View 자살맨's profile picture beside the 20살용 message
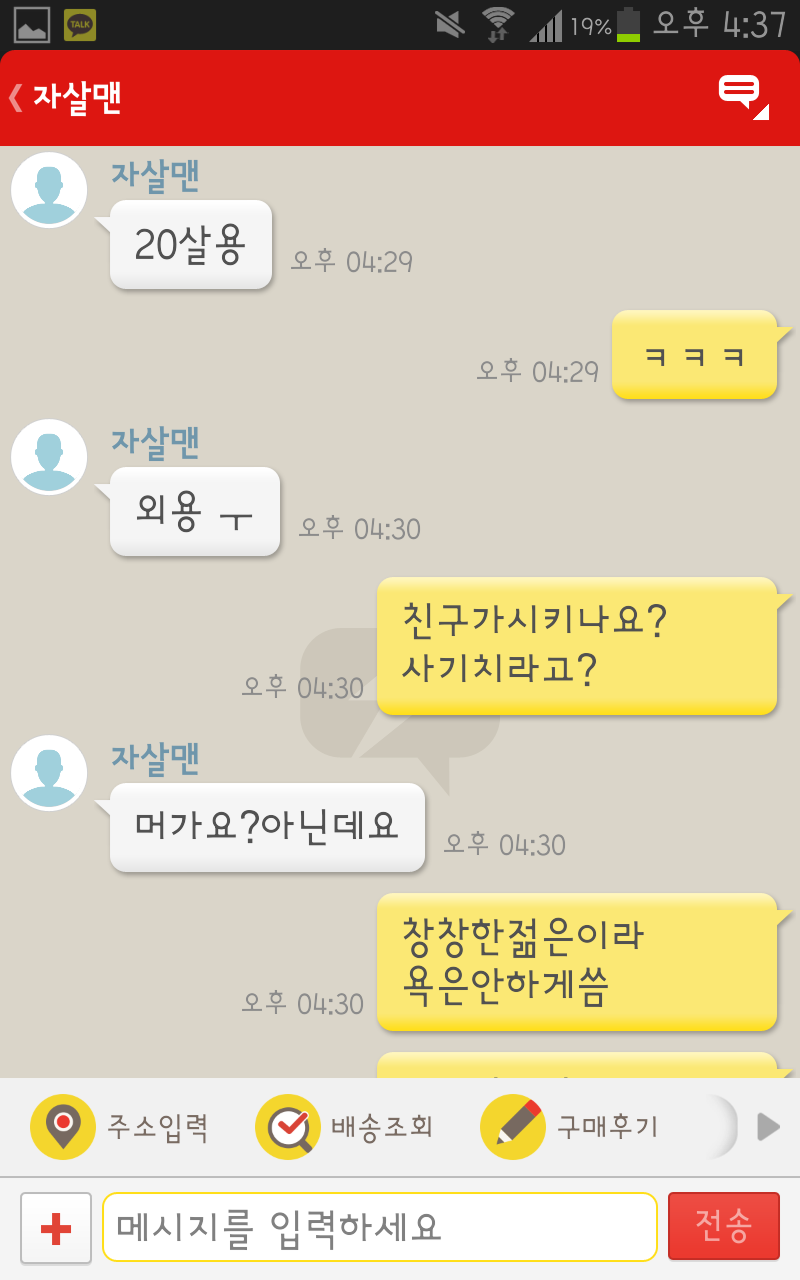Image resolution: width=800 pixels, height=1280 pixels. (49, 190)
